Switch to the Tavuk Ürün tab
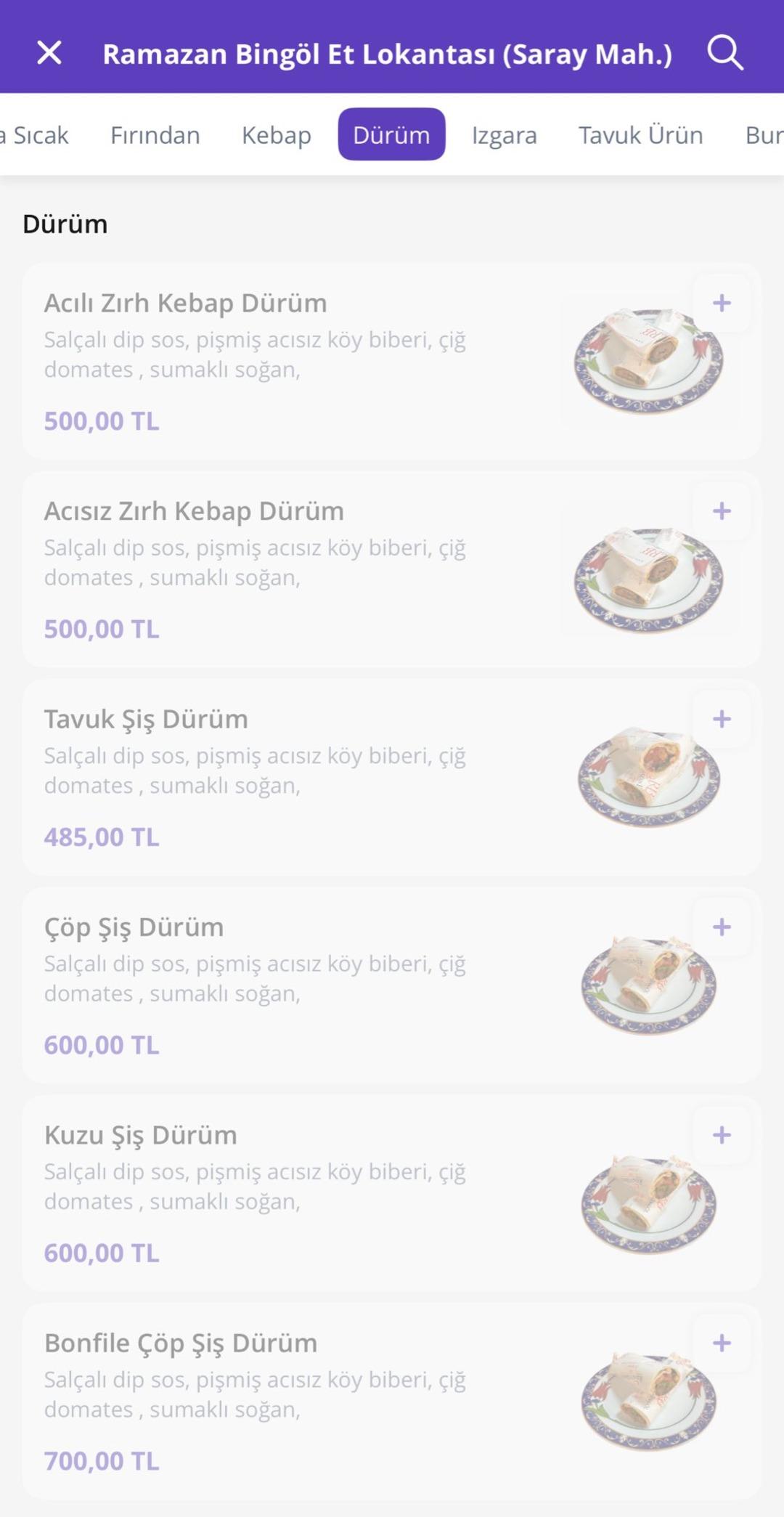 (640, 135)
